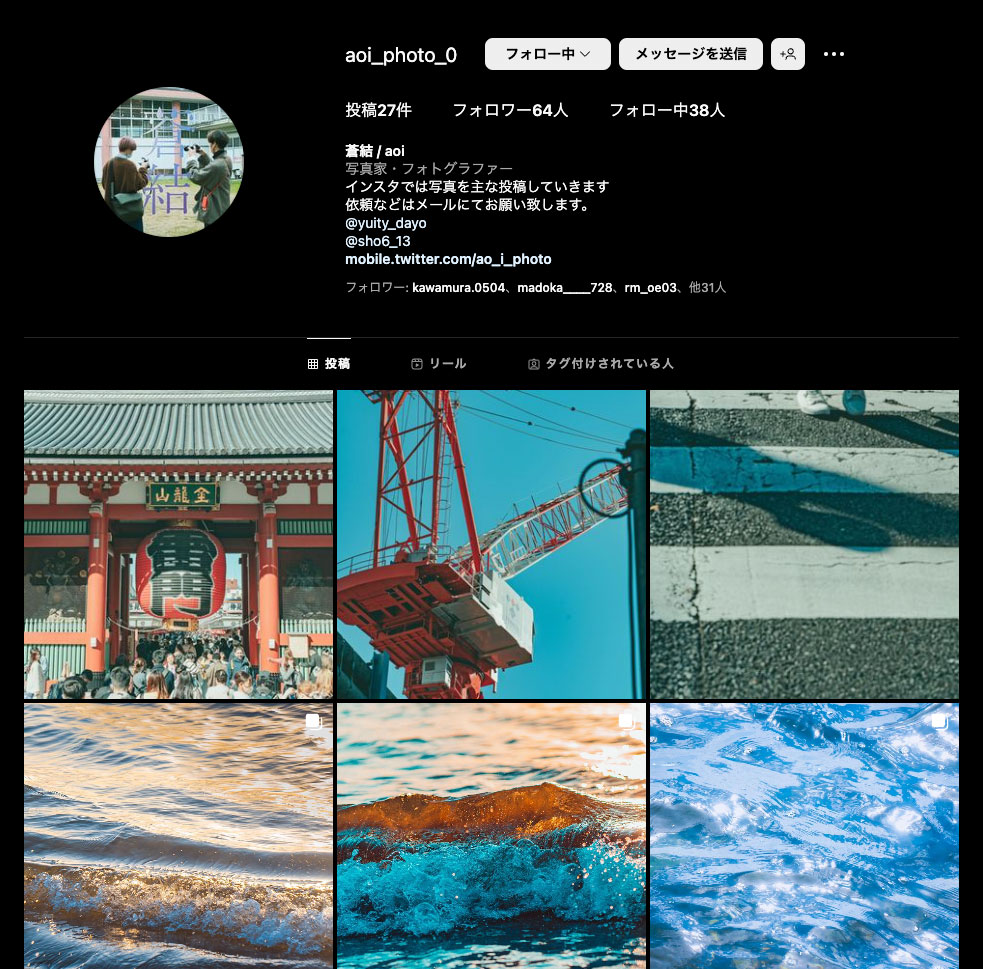Open the golden sunset wave post
This screenshot has width=983, height=969.
[178, 835]
